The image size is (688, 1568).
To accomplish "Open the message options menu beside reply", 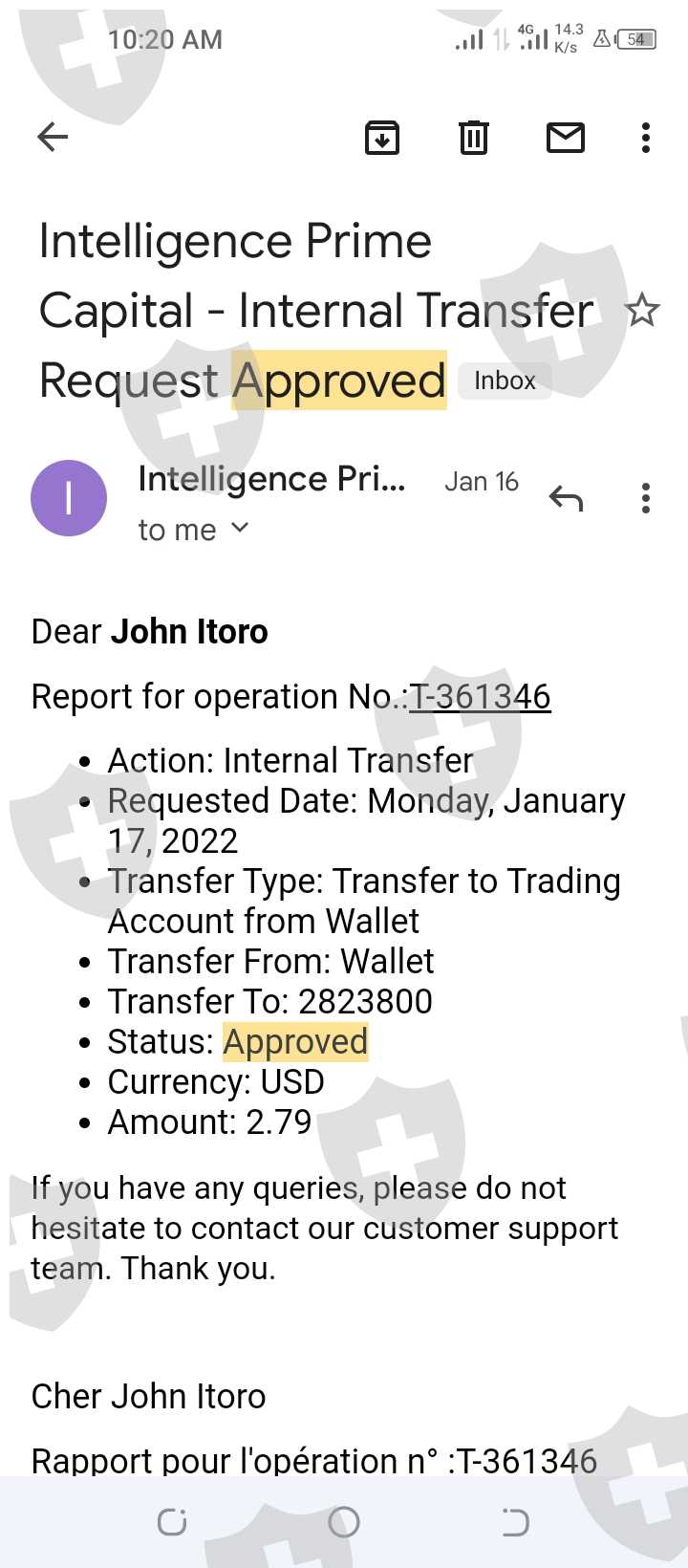I will pos(646,498).
